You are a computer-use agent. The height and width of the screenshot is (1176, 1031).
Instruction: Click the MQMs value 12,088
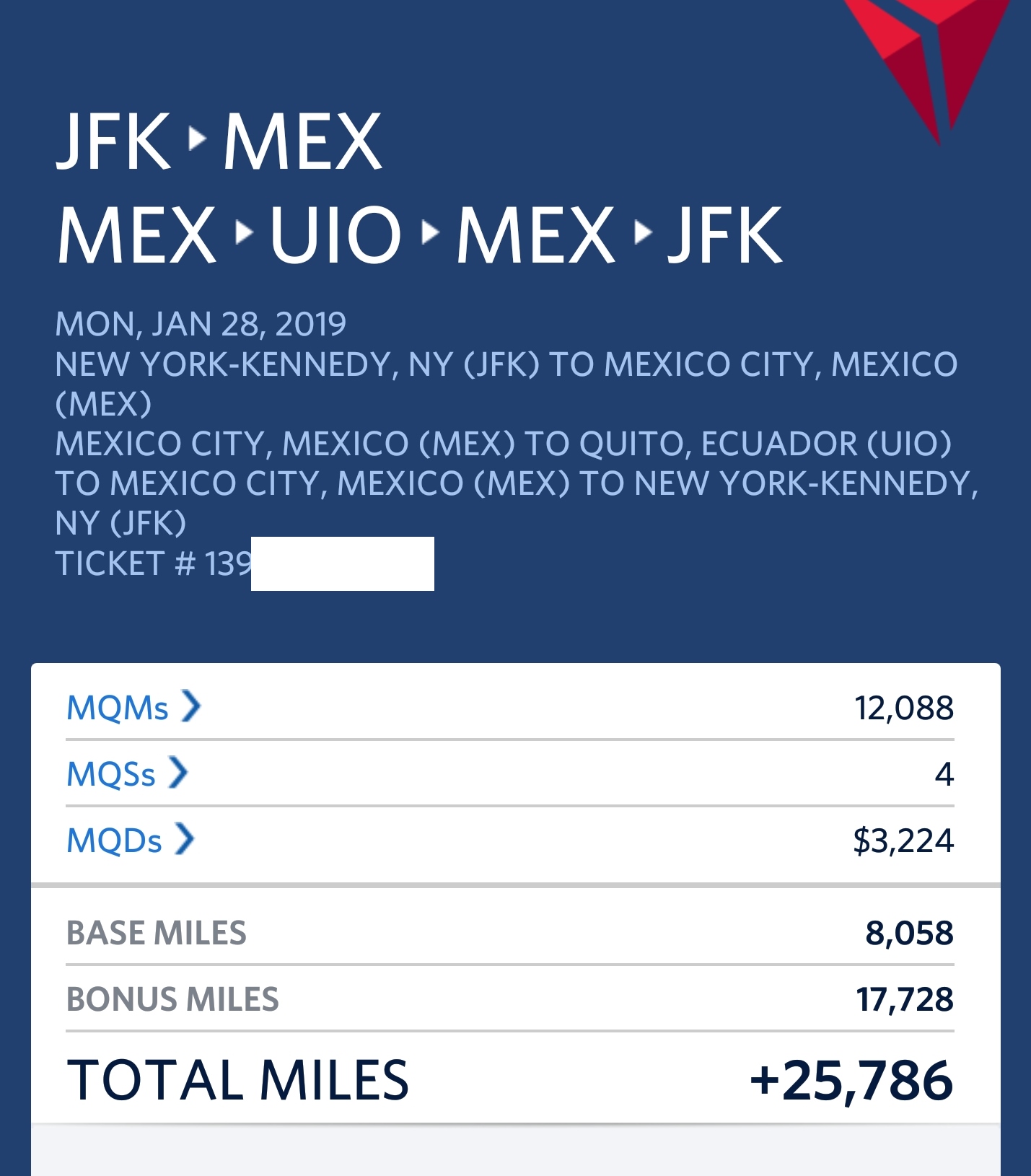905,708
